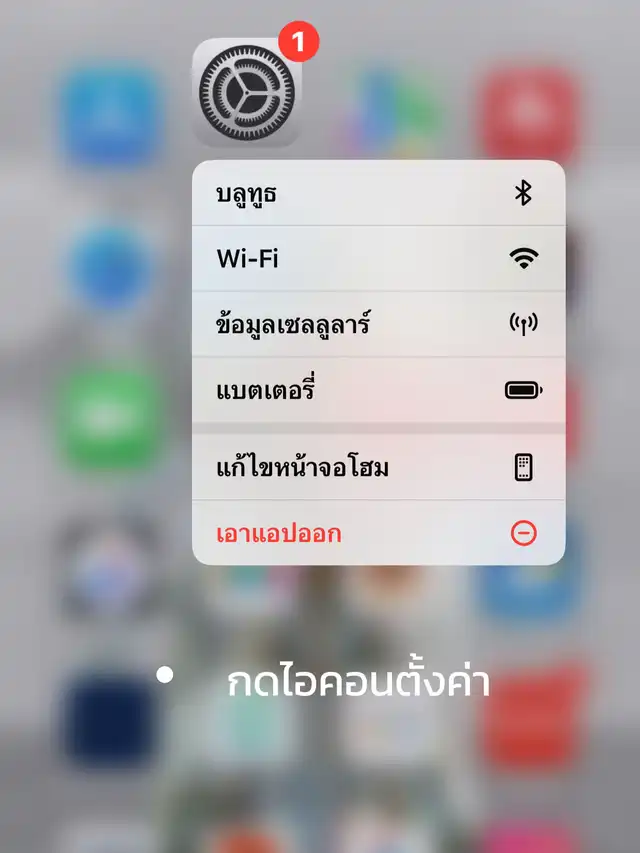Open the Settings gear app icon
This screenshot has width=640, height=853.
(247, 92)
